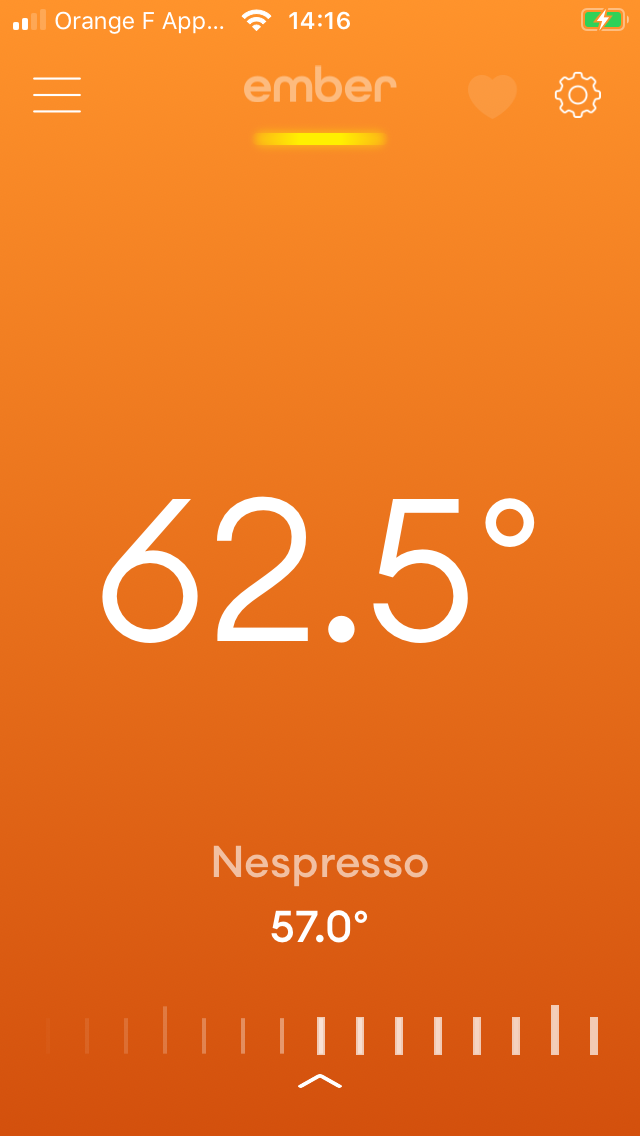Open the settings gear
Viewport: 640px width, 1136px height.
578,95
